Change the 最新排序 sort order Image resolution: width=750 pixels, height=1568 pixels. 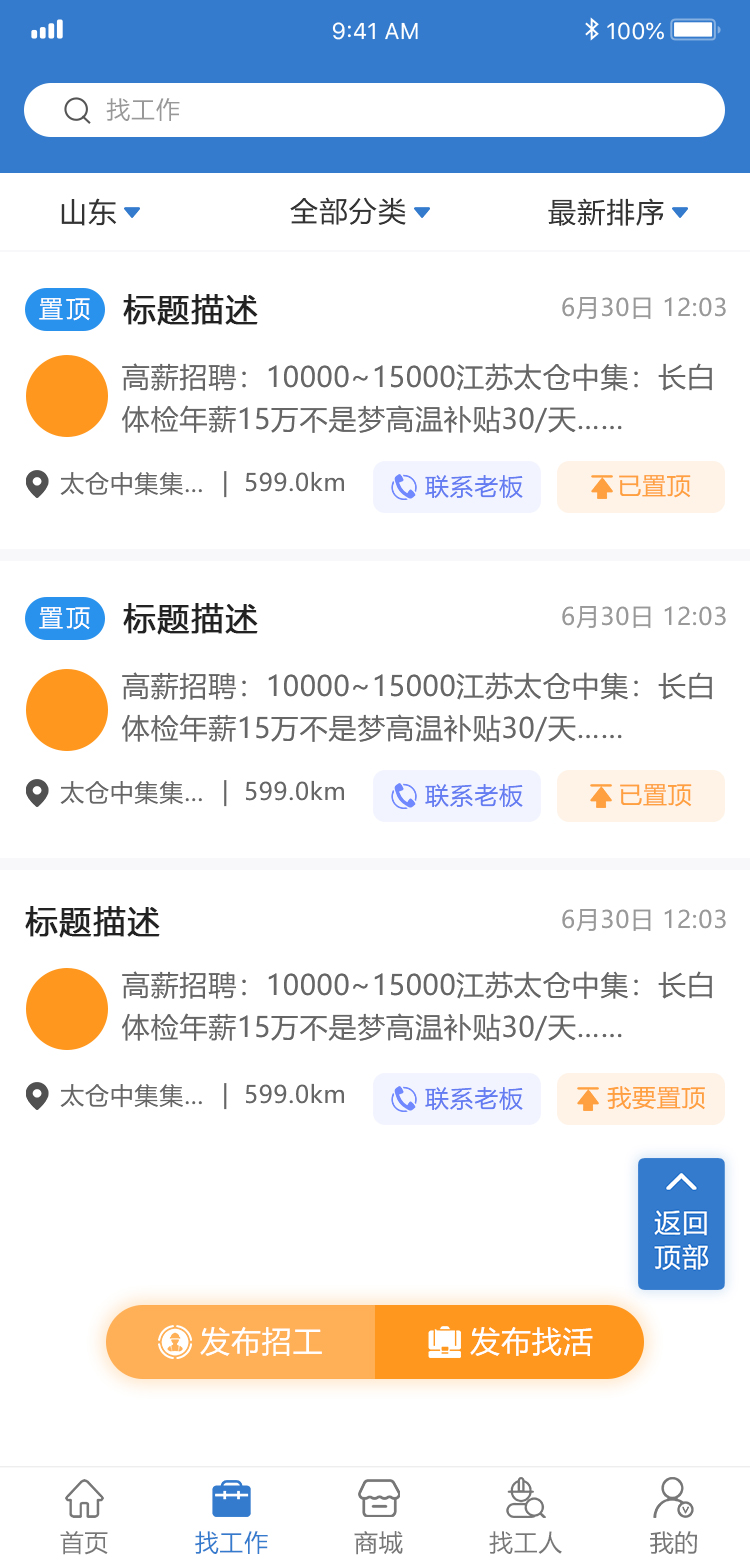618,212
